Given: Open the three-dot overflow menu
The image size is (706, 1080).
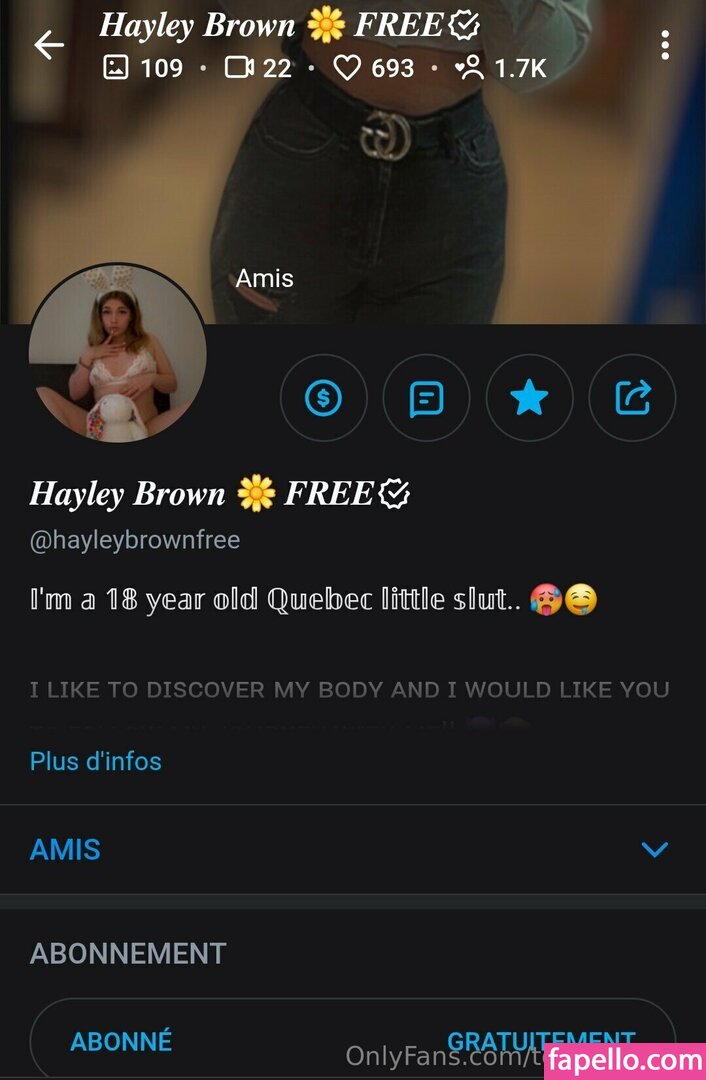Looking at the screenshot, I should (665, 45).
